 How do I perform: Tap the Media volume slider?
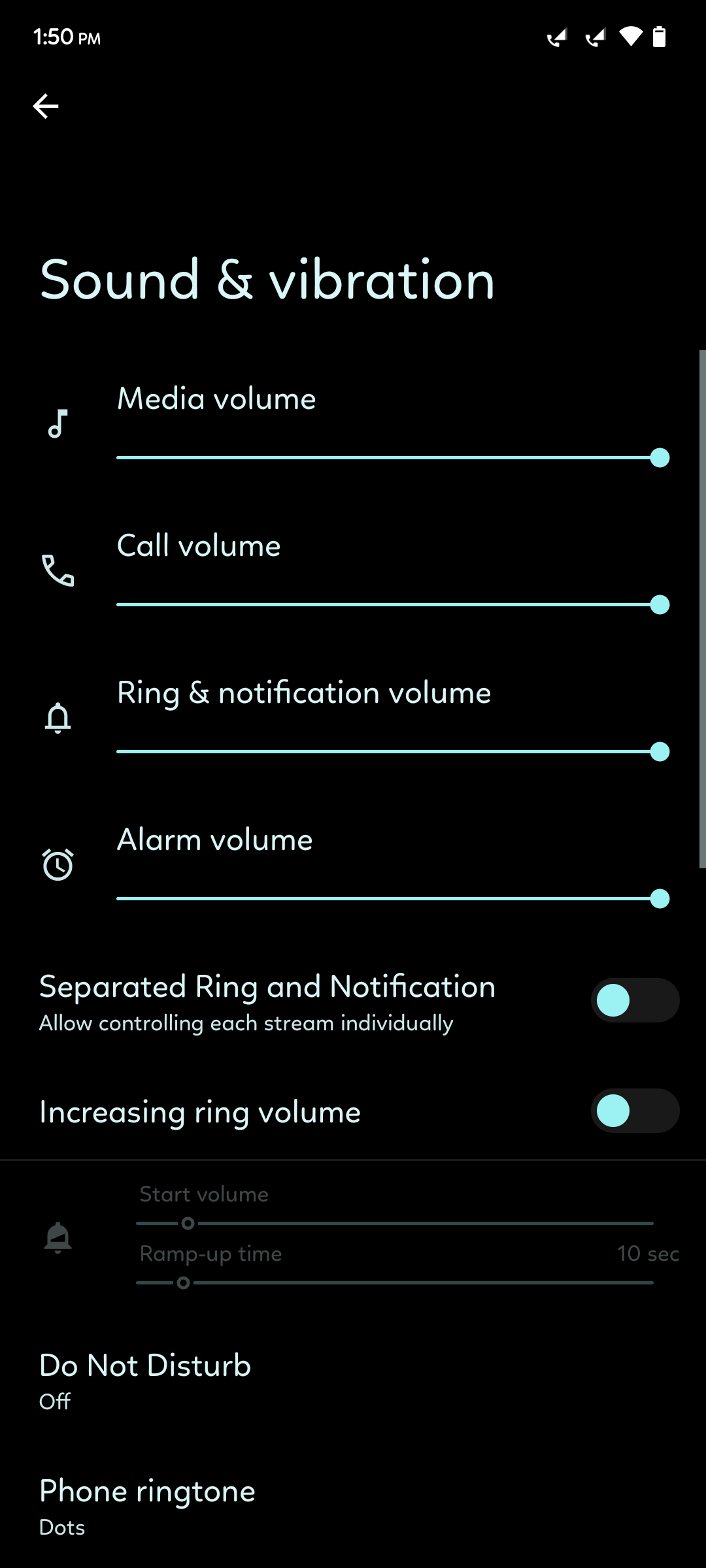[392, 458]
